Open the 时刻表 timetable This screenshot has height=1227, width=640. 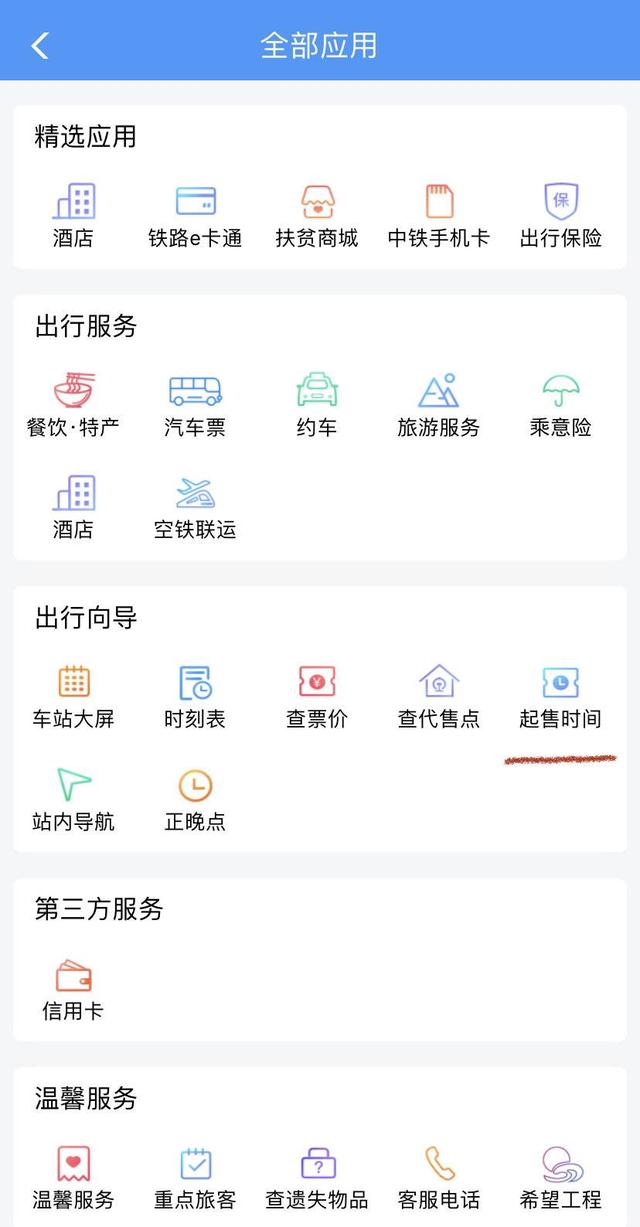point(195,697)
